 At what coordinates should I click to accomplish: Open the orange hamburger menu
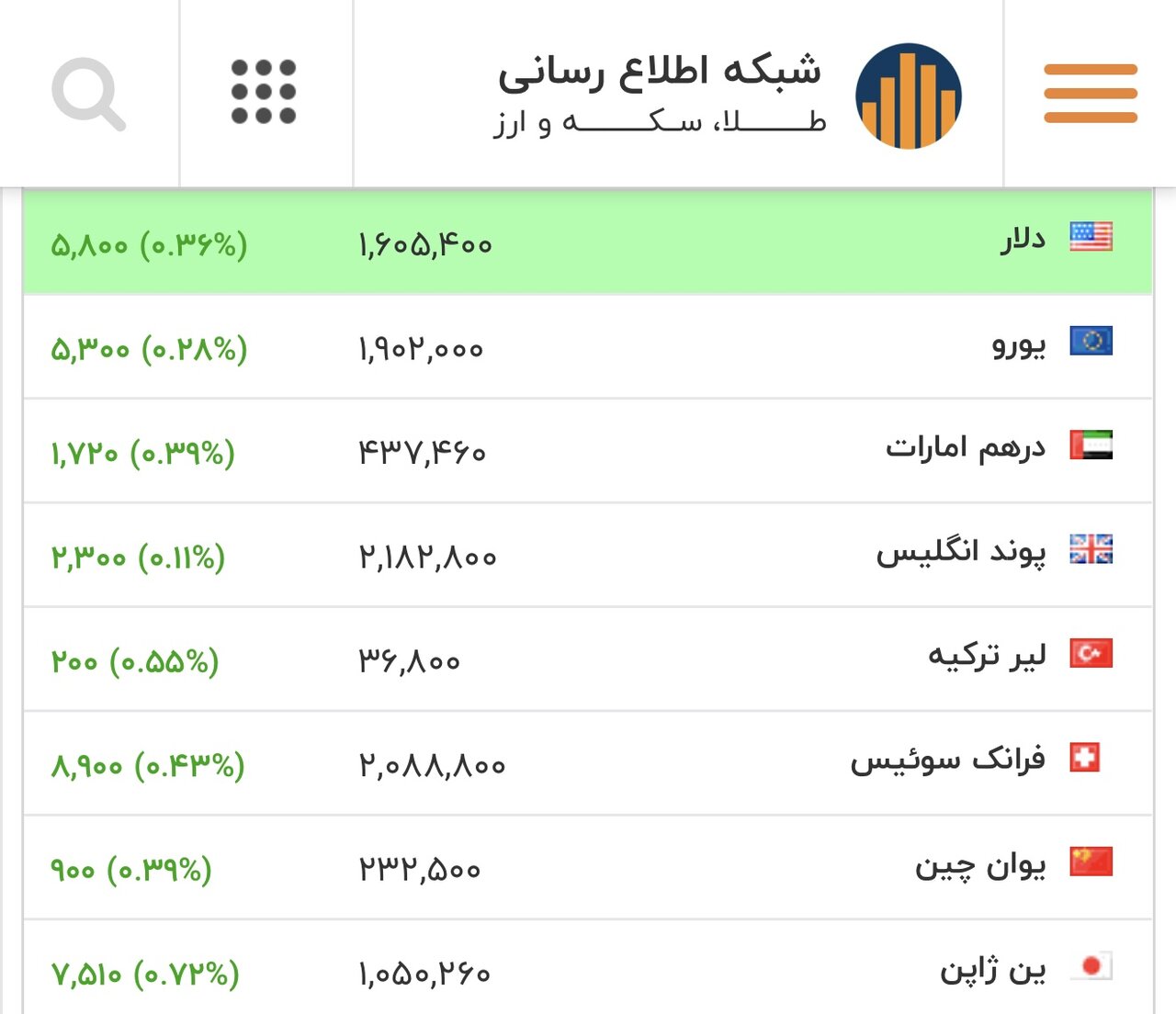1091,93
